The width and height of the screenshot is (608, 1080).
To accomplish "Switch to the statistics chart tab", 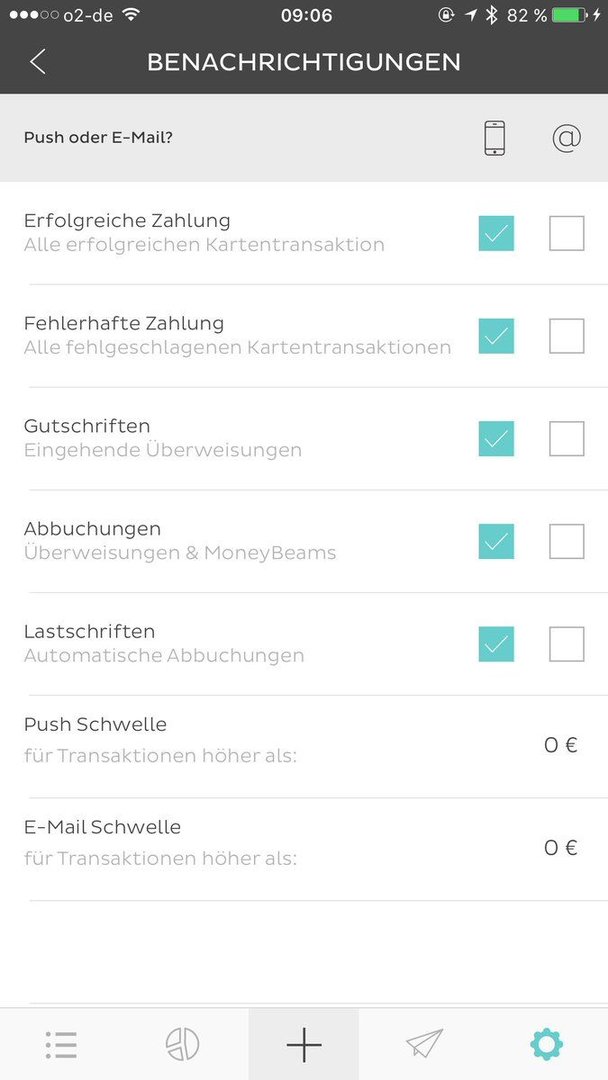I will (x=182, y=1045).
